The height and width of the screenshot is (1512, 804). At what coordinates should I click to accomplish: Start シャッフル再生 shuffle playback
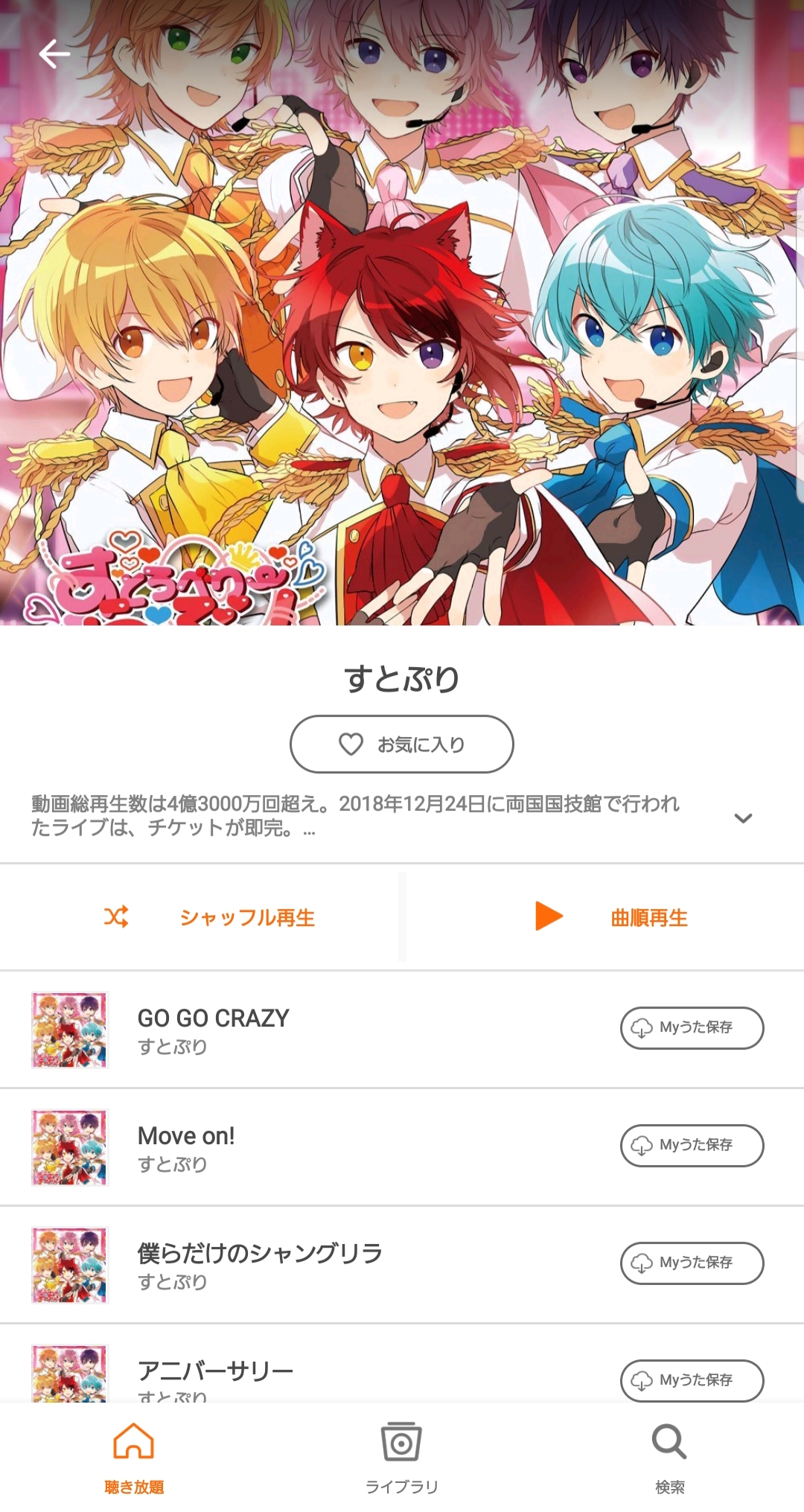(210, 917)
